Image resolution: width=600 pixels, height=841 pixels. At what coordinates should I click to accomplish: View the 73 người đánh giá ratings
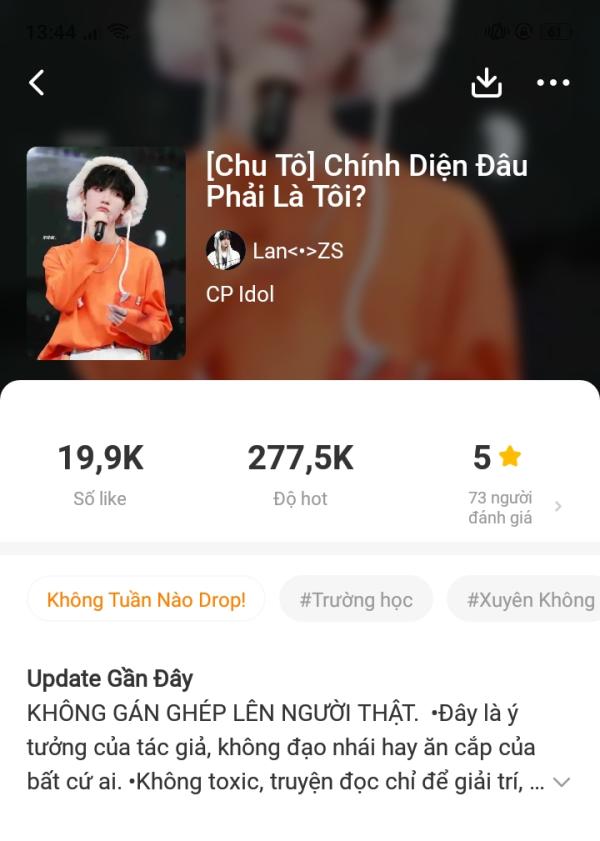pyautogui.click(x=514, y=507)
